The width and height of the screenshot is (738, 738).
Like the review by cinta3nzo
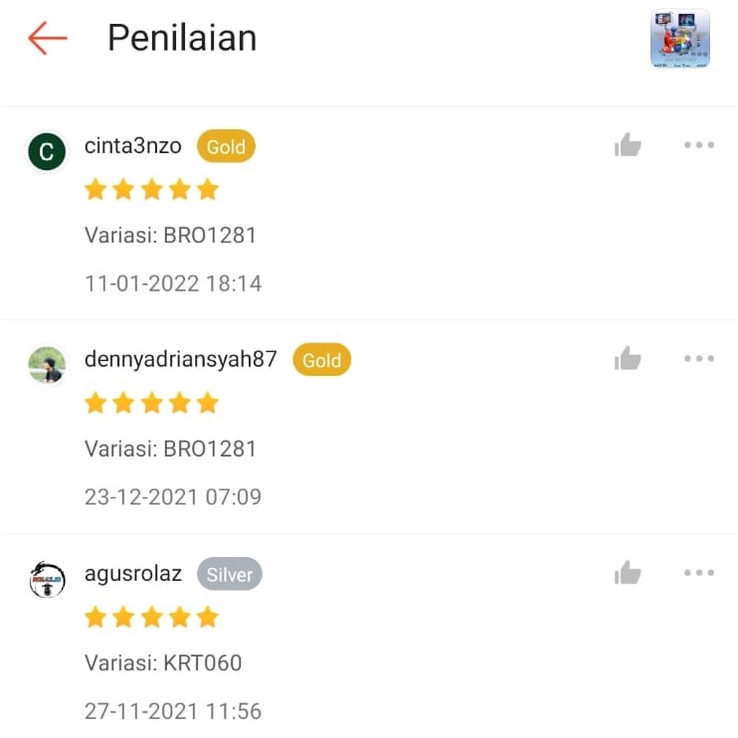tap(628, 146)
